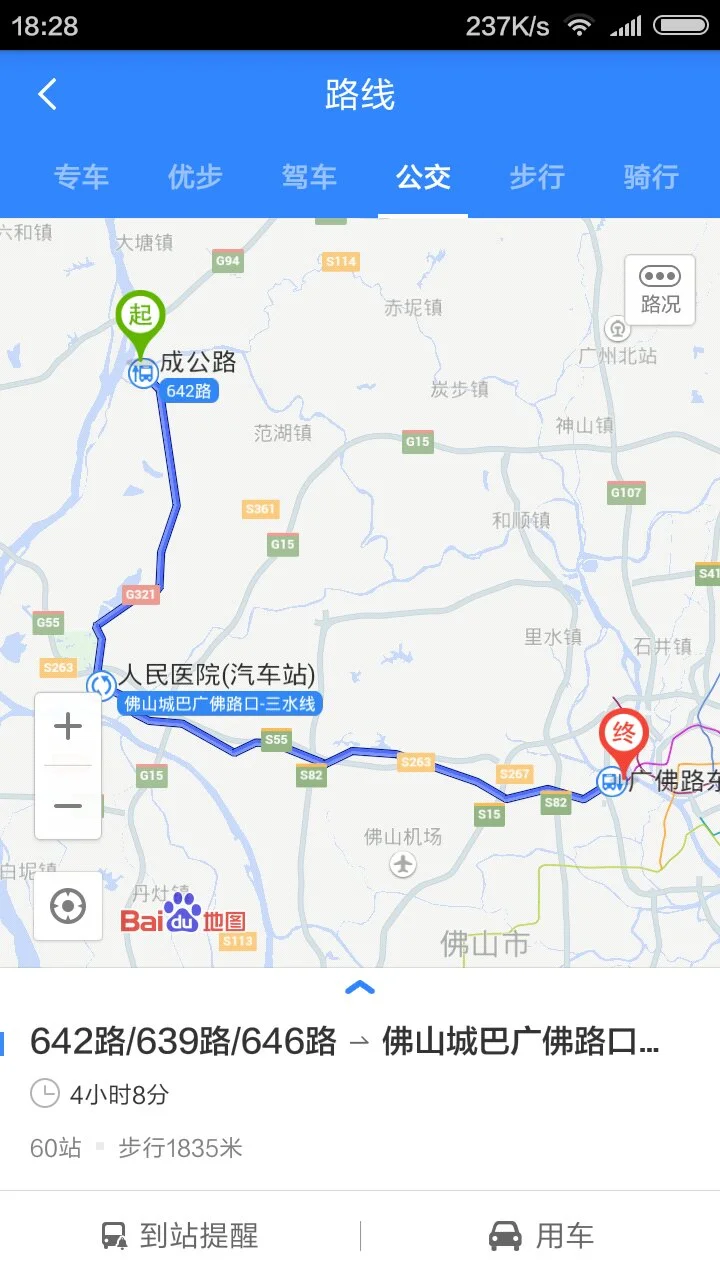This screenshot has height=1280, width=720.
Task: Tap the back arrow to exit routes
Action: pos(44,93)
